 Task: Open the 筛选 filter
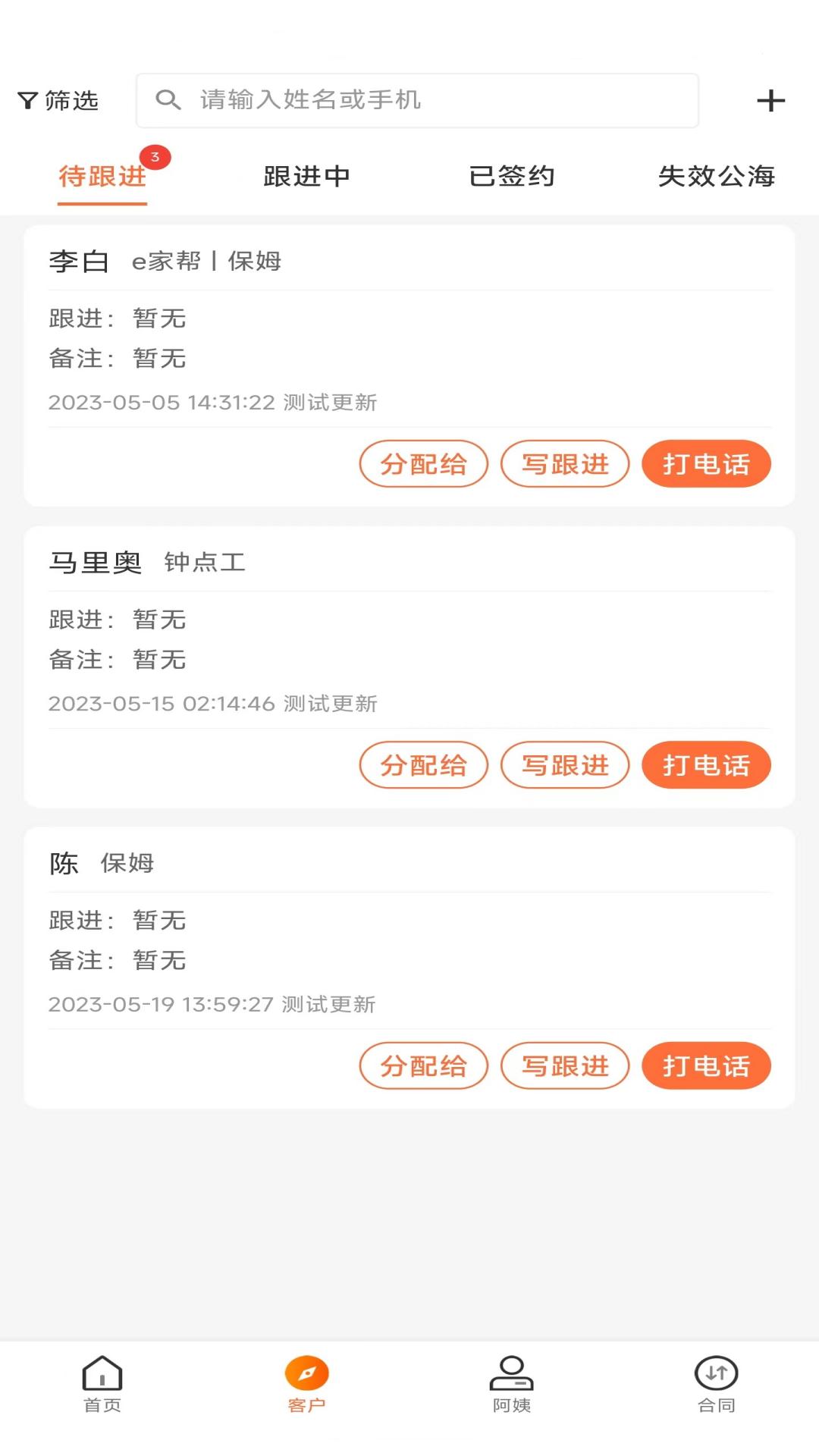pyautogui.click(x=58, y=100)
